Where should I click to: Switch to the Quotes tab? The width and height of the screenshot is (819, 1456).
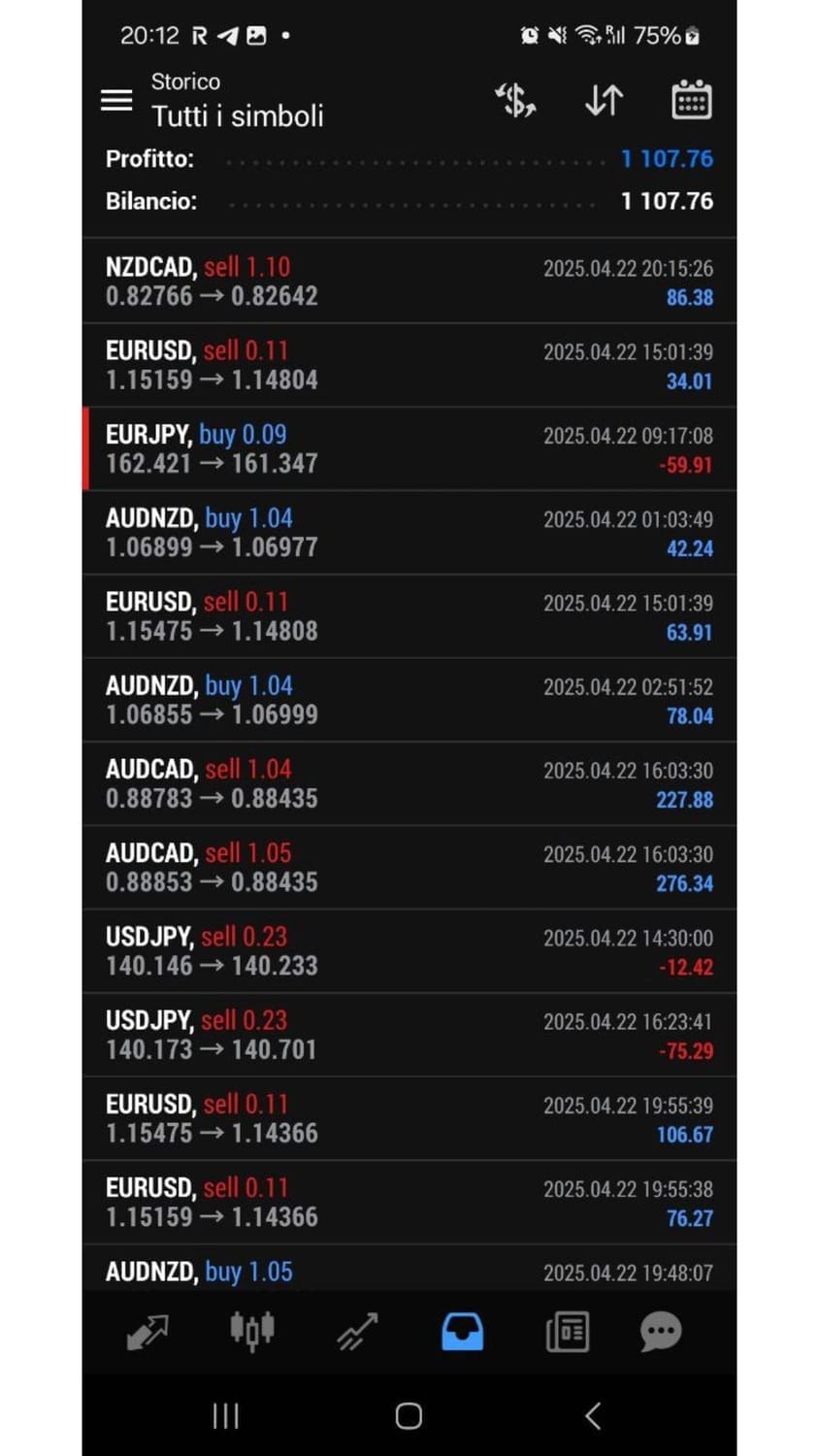pos(147,1332)
